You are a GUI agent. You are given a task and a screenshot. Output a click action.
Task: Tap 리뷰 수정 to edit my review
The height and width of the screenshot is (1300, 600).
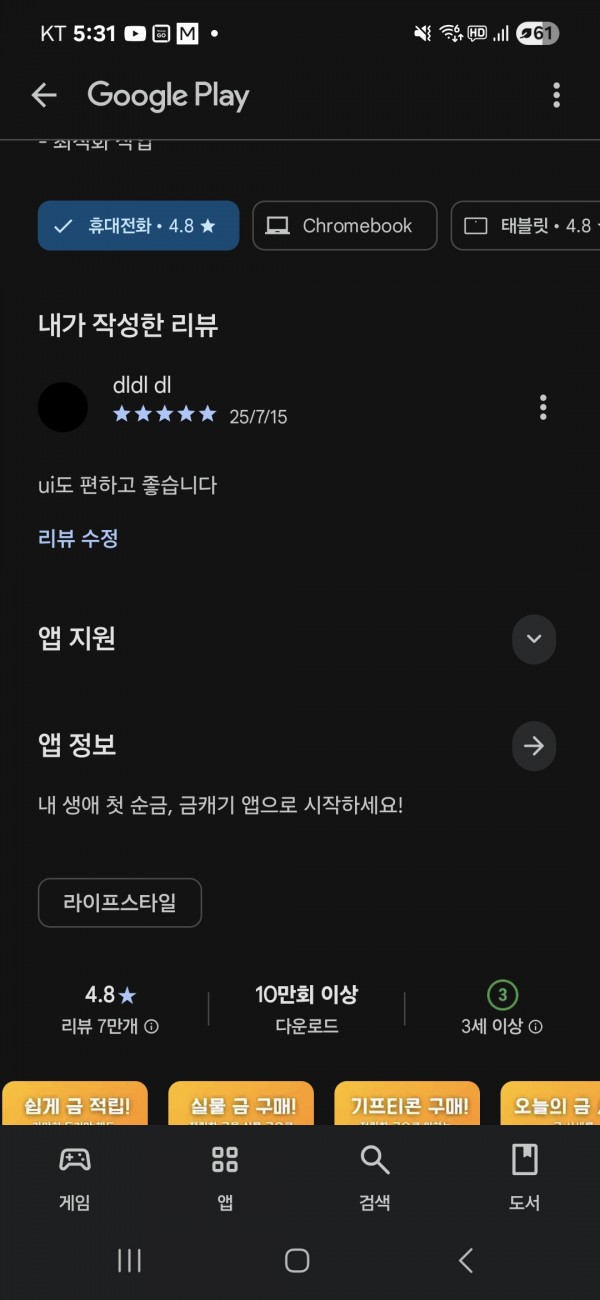point(78,538)
